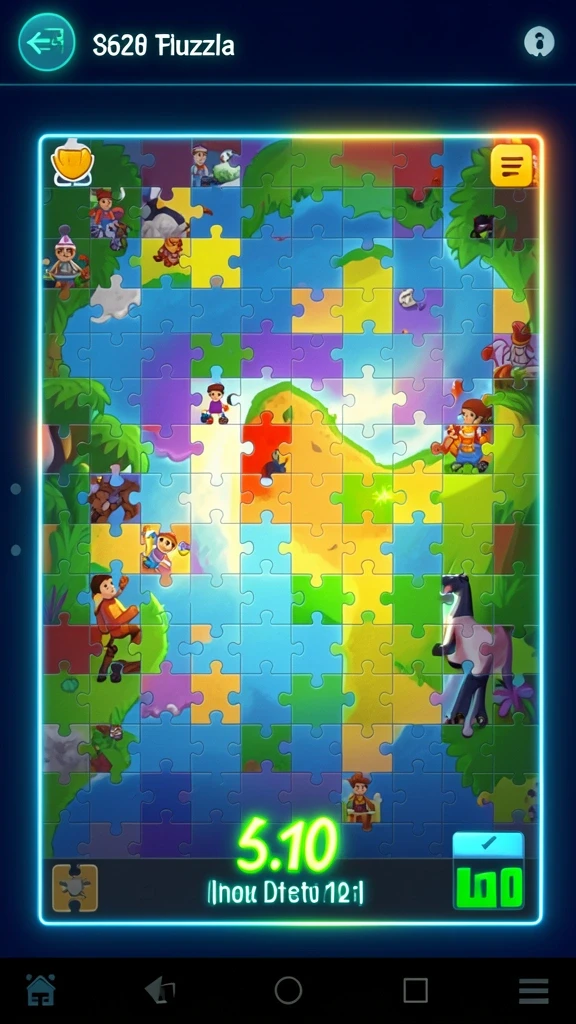Tap the orange trophy icon on puzzle

point(72,161)
